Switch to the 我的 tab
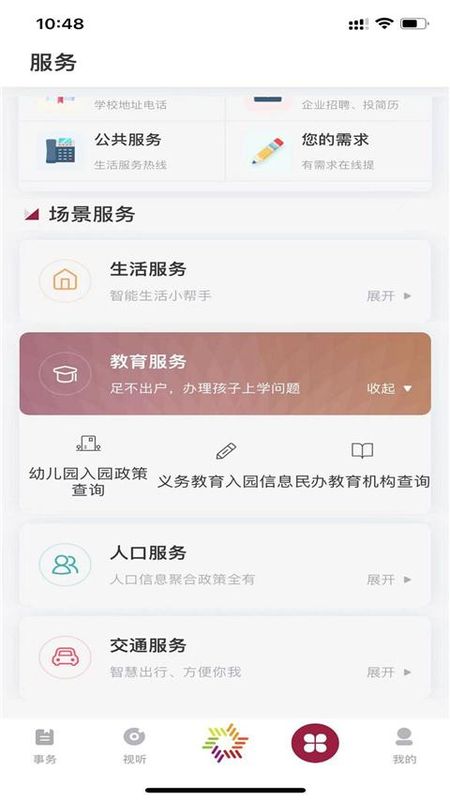 click(405, 746)
